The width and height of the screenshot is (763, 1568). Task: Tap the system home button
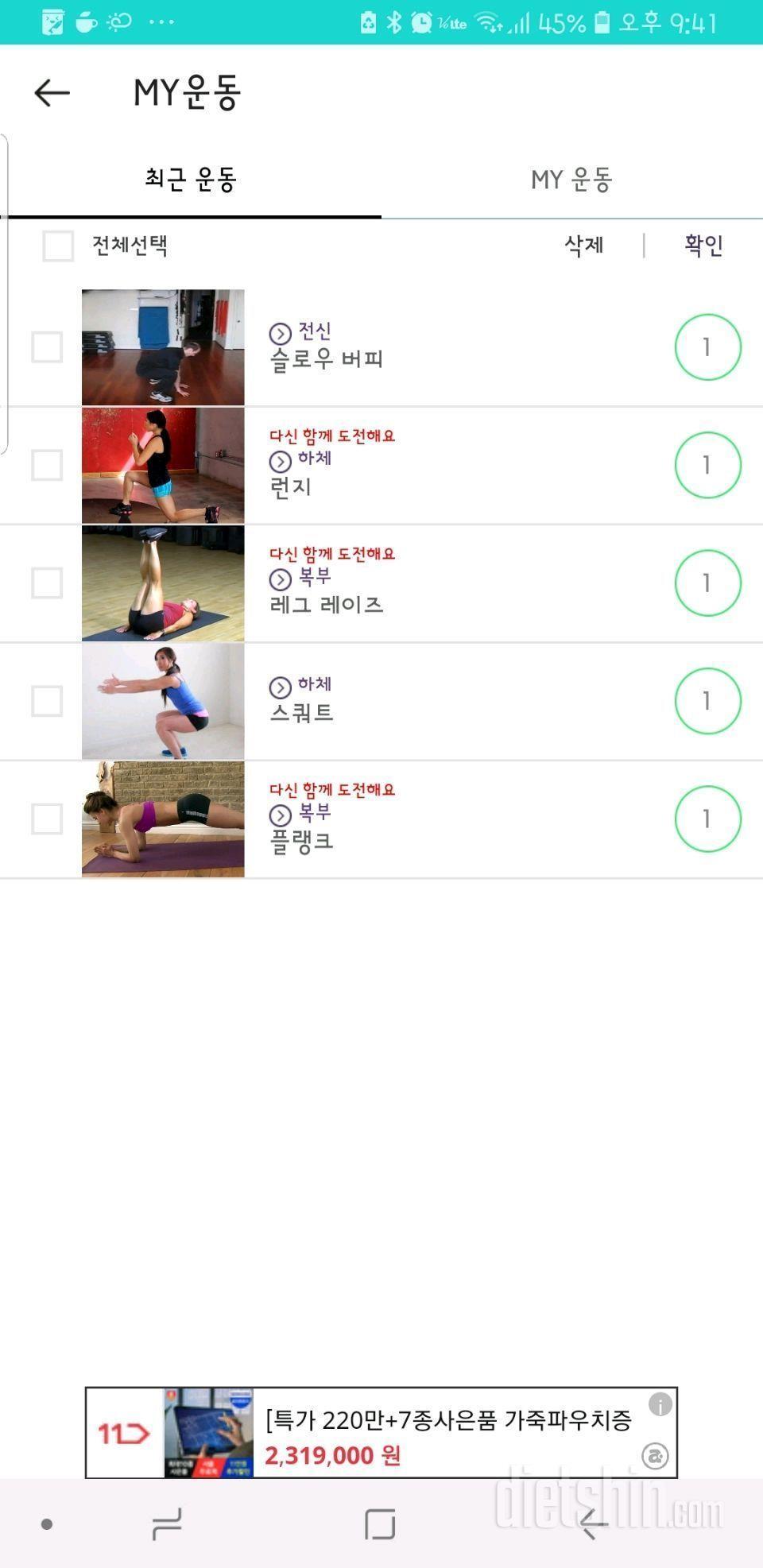380,1523
